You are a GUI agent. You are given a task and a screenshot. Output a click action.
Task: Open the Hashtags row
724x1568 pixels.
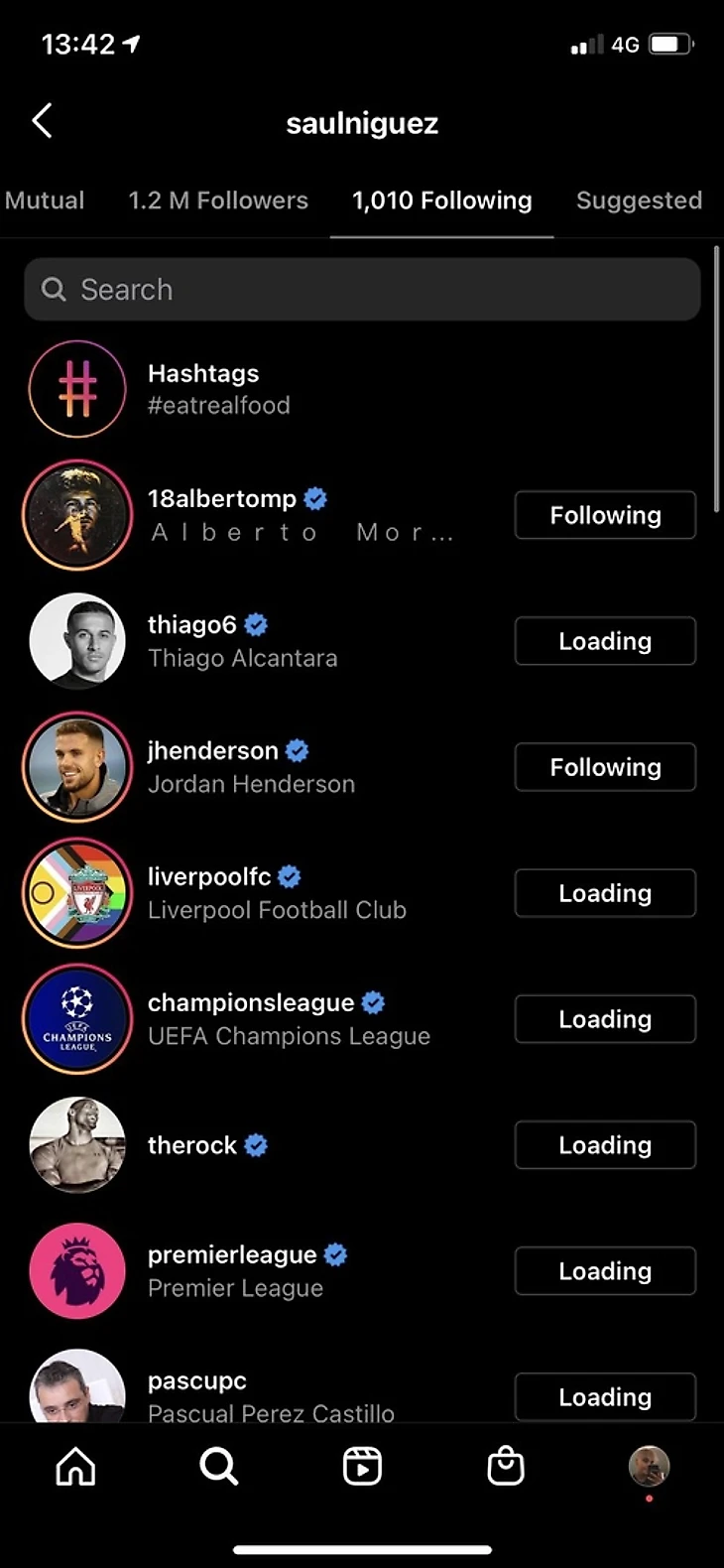coord(218,388)
